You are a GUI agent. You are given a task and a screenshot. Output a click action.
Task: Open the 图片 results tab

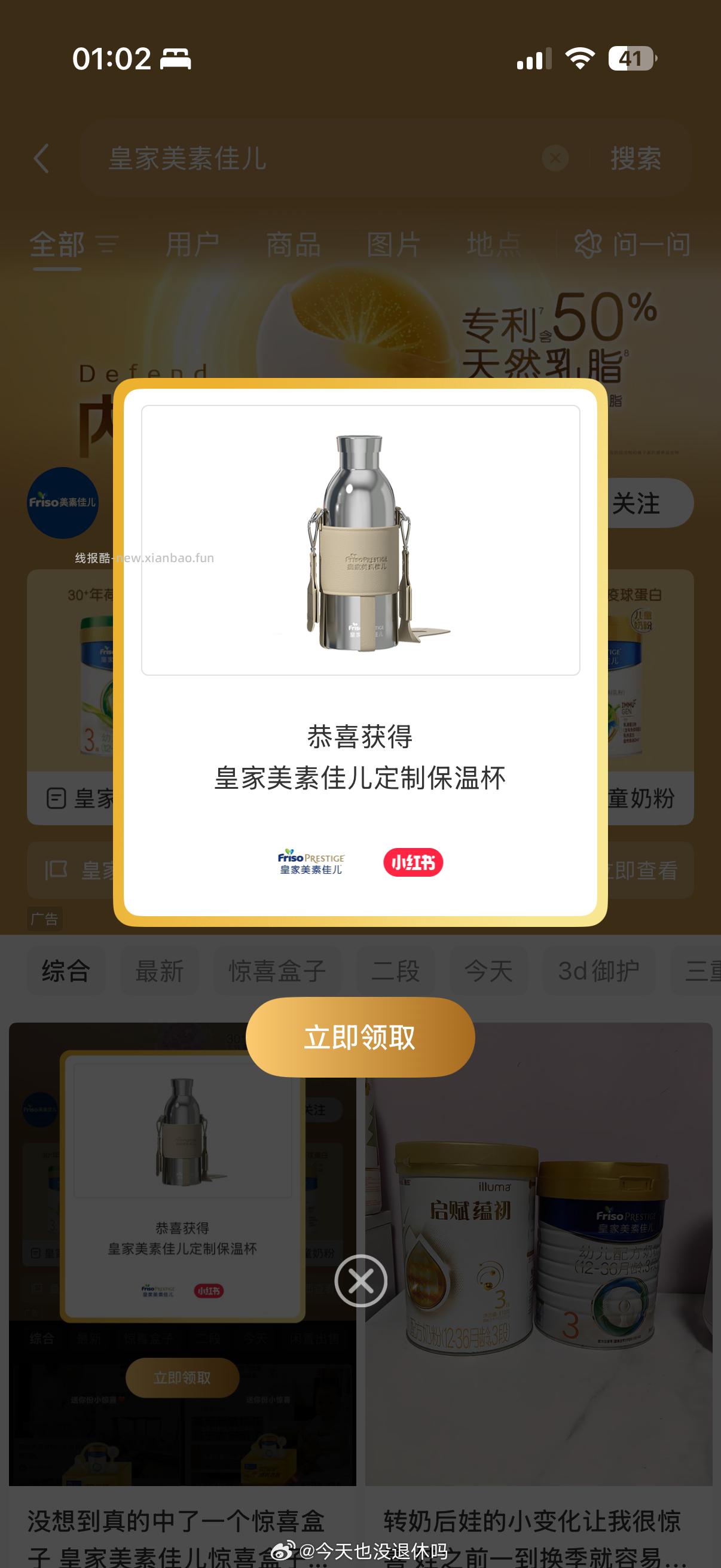(396, 245)
